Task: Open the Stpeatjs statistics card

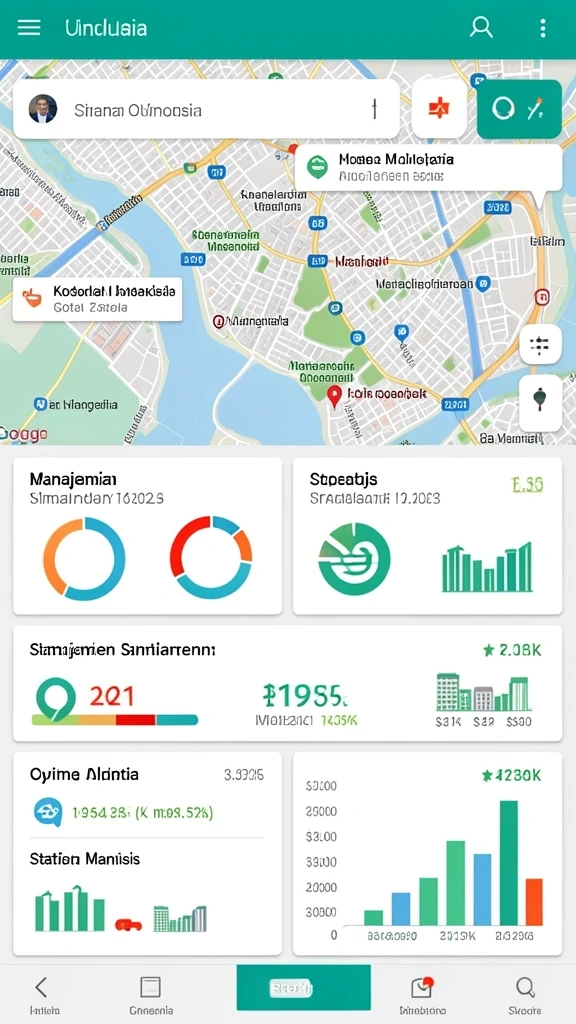Action: coord(428,536)
